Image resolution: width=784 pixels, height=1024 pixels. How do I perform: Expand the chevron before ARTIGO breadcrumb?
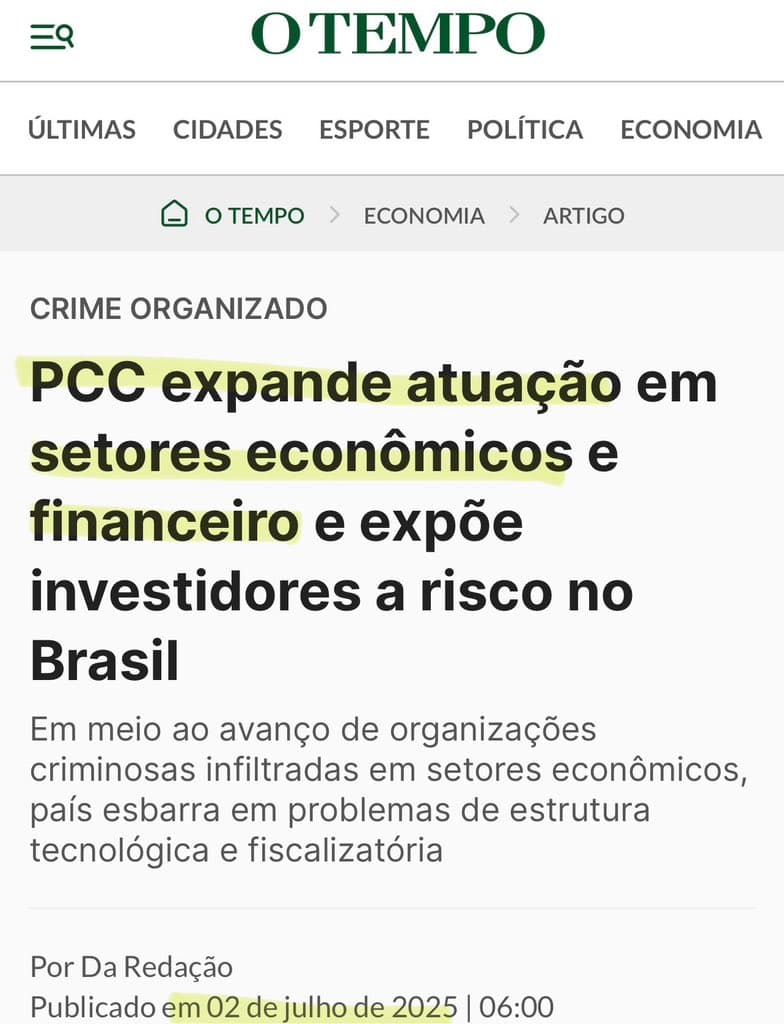(x=513, y=215)
